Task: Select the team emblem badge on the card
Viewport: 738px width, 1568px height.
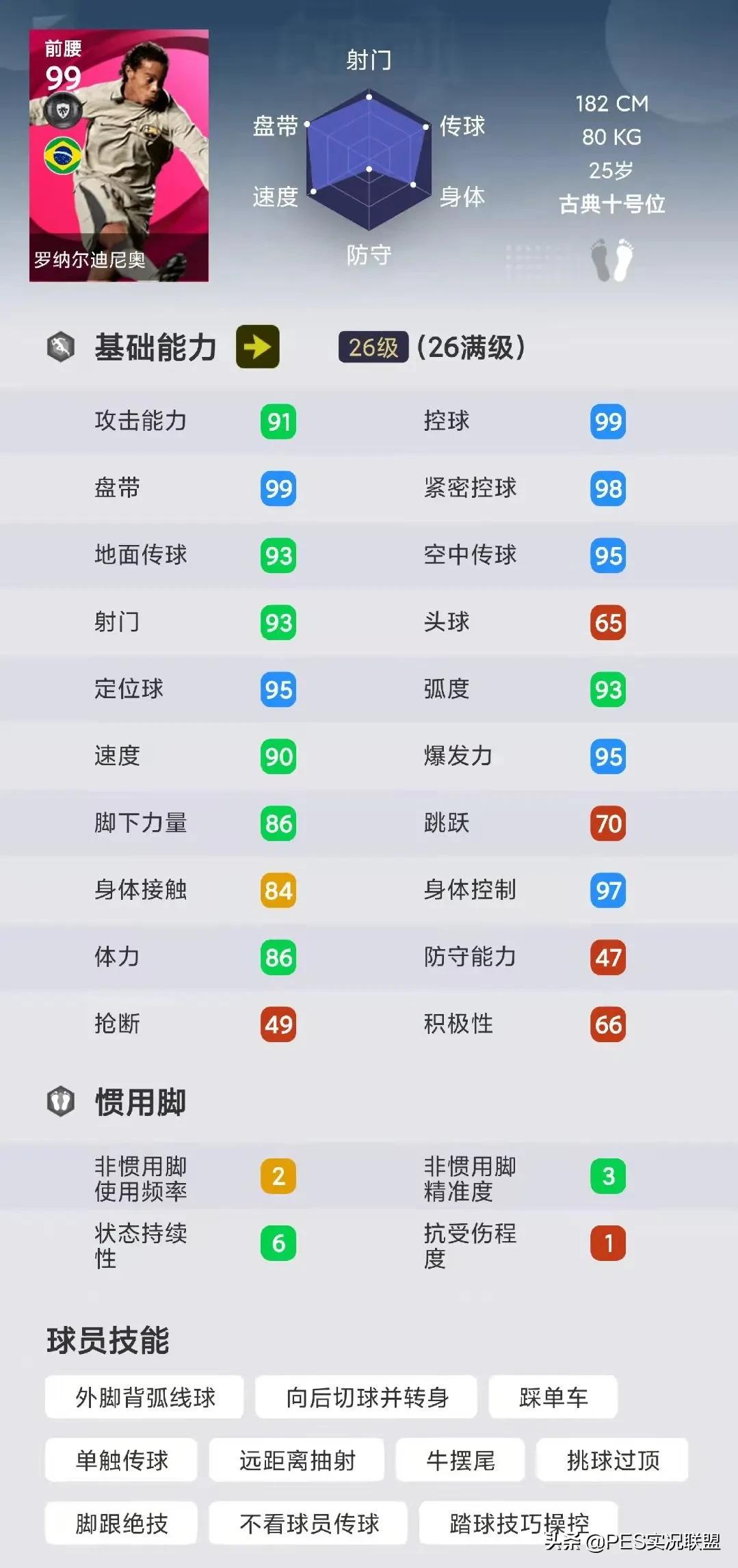Action: click(x=63, y=111)
